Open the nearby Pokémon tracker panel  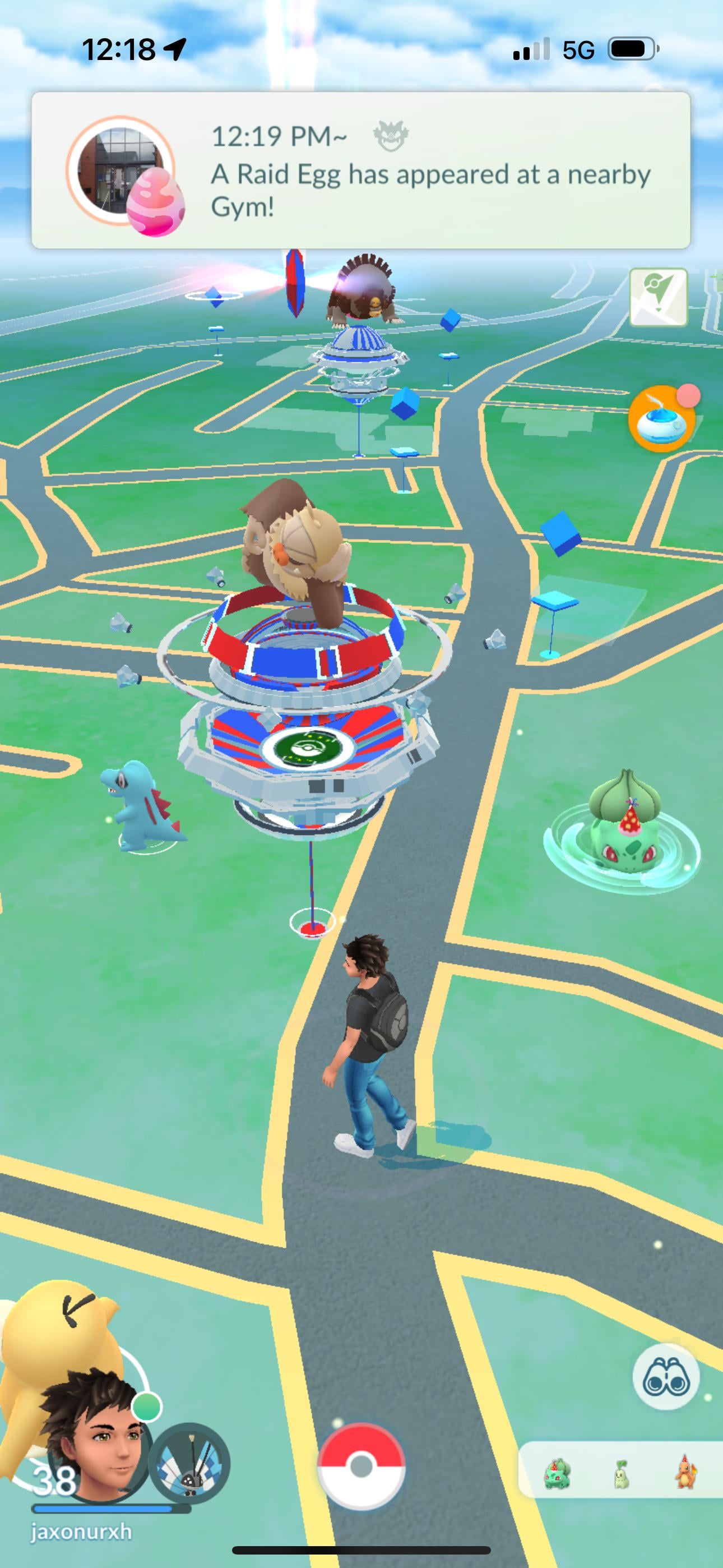pos(621,1472)
